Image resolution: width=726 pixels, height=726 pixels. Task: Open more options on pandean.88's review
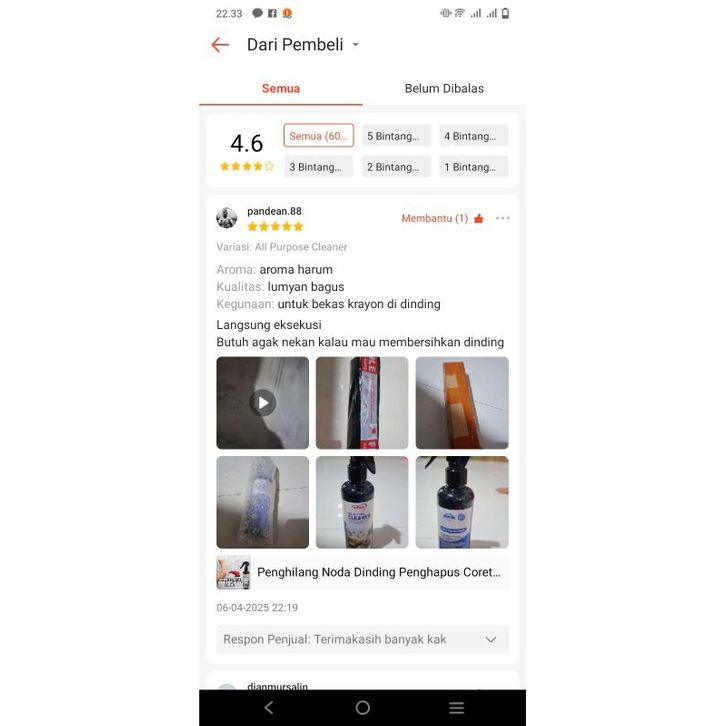click(503, 218)
